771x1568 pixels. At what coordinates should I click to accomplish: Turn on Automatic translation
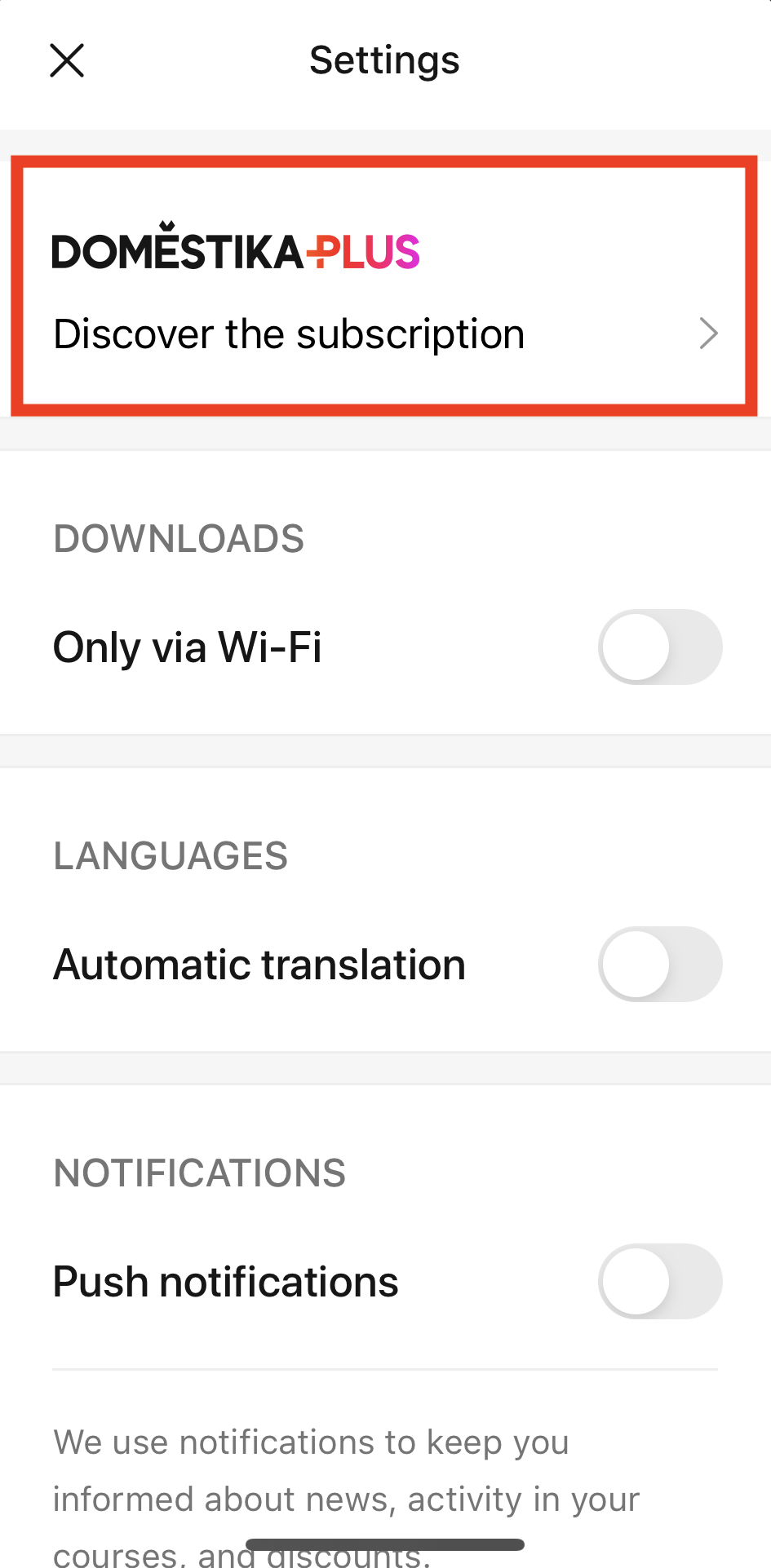(660, 965)
